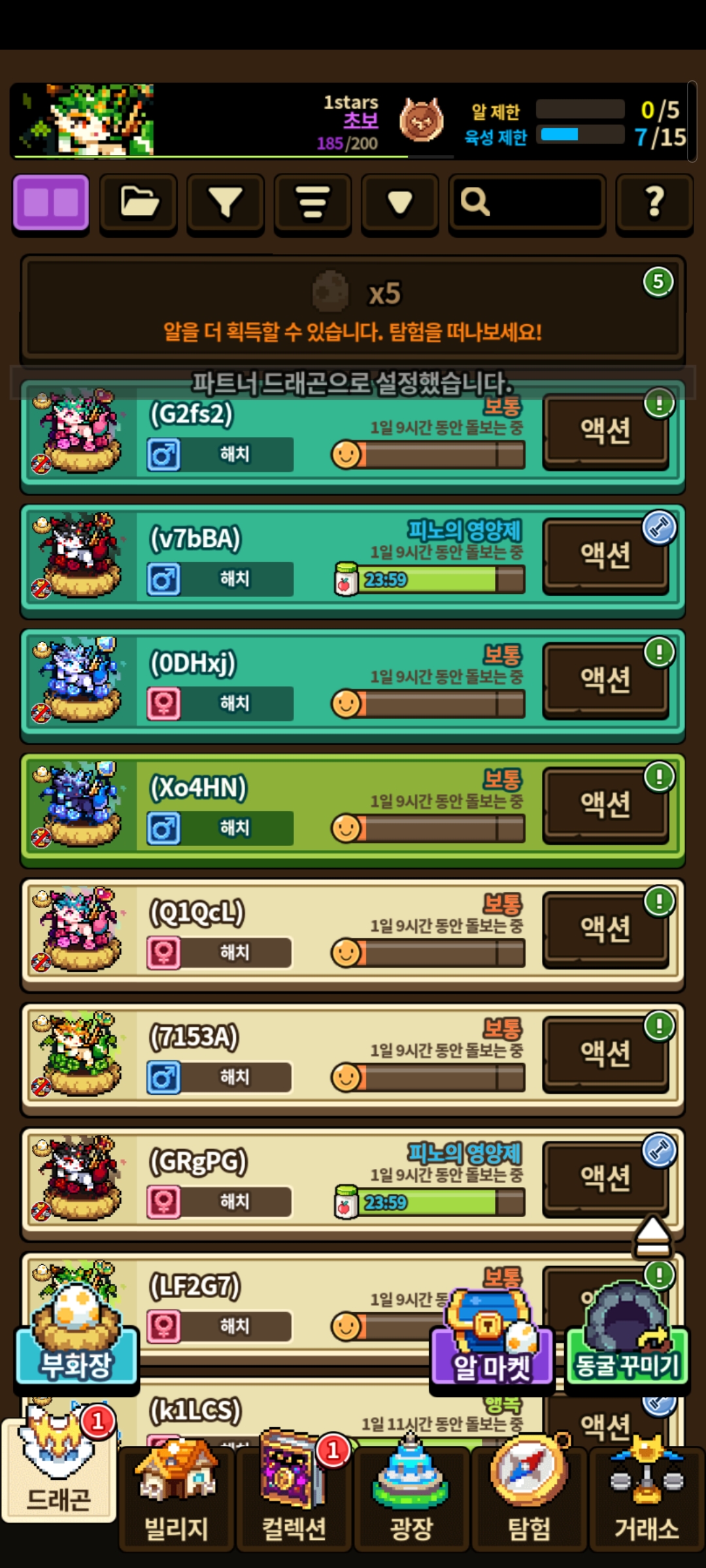This screenshot has height=1568, width=706.
Task: Open the folder icon
Action: [139, 204]
